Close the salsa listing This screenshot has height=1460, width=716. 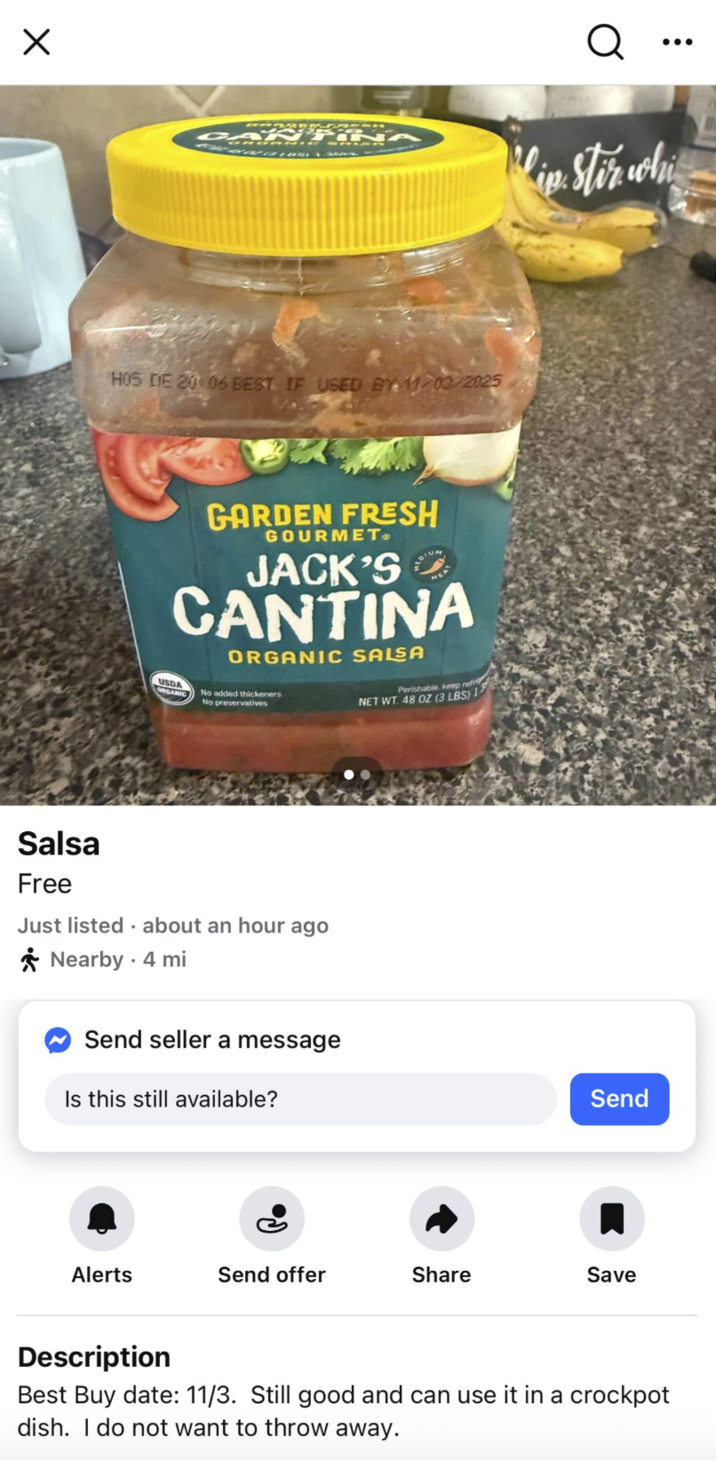tap(37, 42)
